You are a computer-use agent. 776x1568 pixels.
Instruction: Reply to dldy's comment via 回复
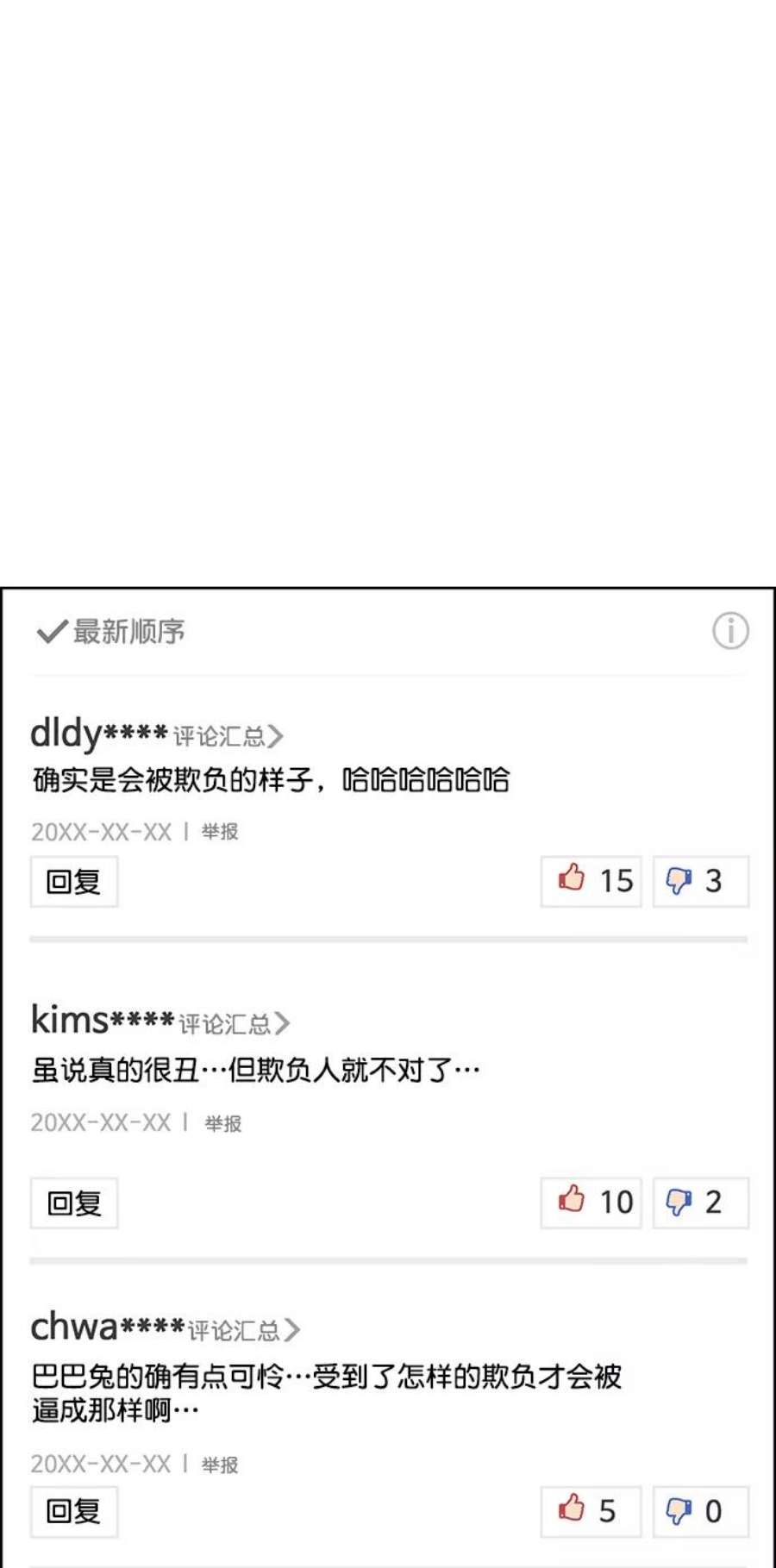click(x=73, y=881)
